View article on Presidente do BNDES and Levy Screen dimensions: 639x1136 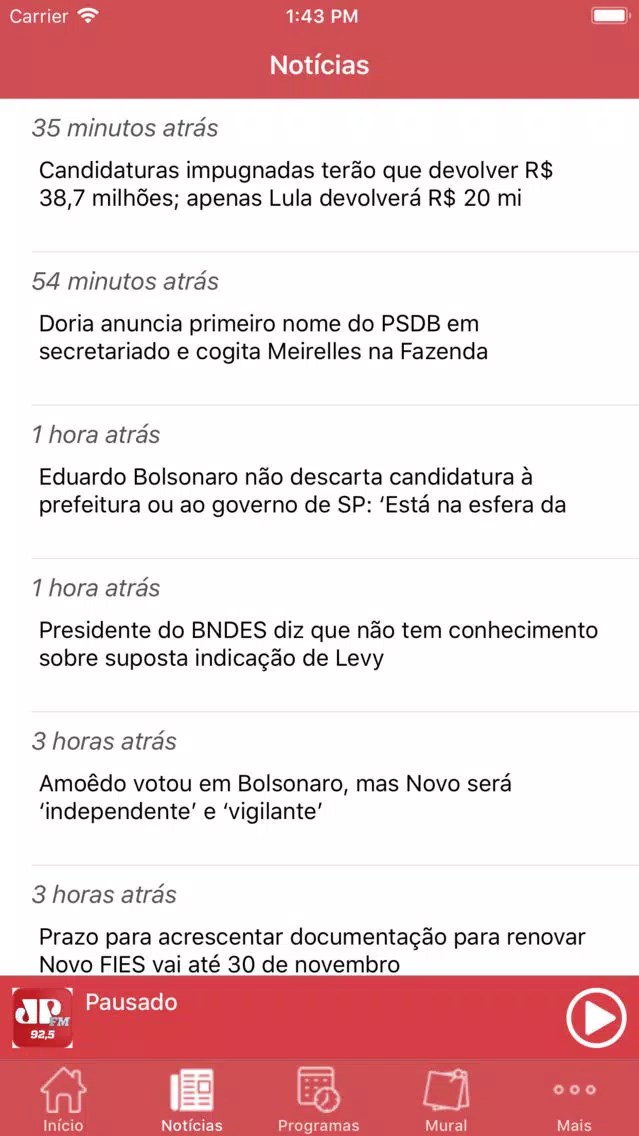(x=320, y=635)
